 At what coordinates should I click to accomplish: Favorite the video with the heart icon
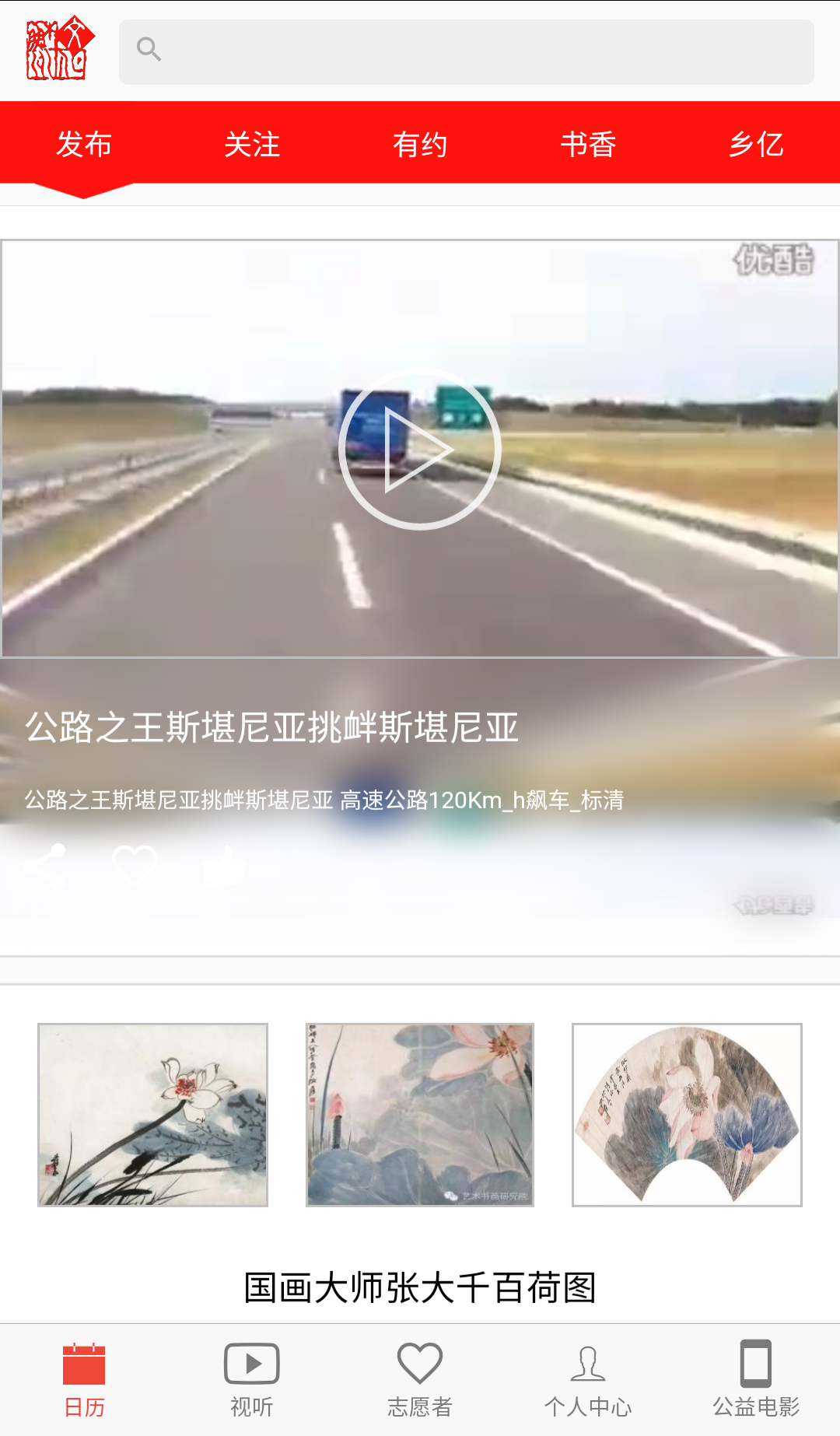135,866
